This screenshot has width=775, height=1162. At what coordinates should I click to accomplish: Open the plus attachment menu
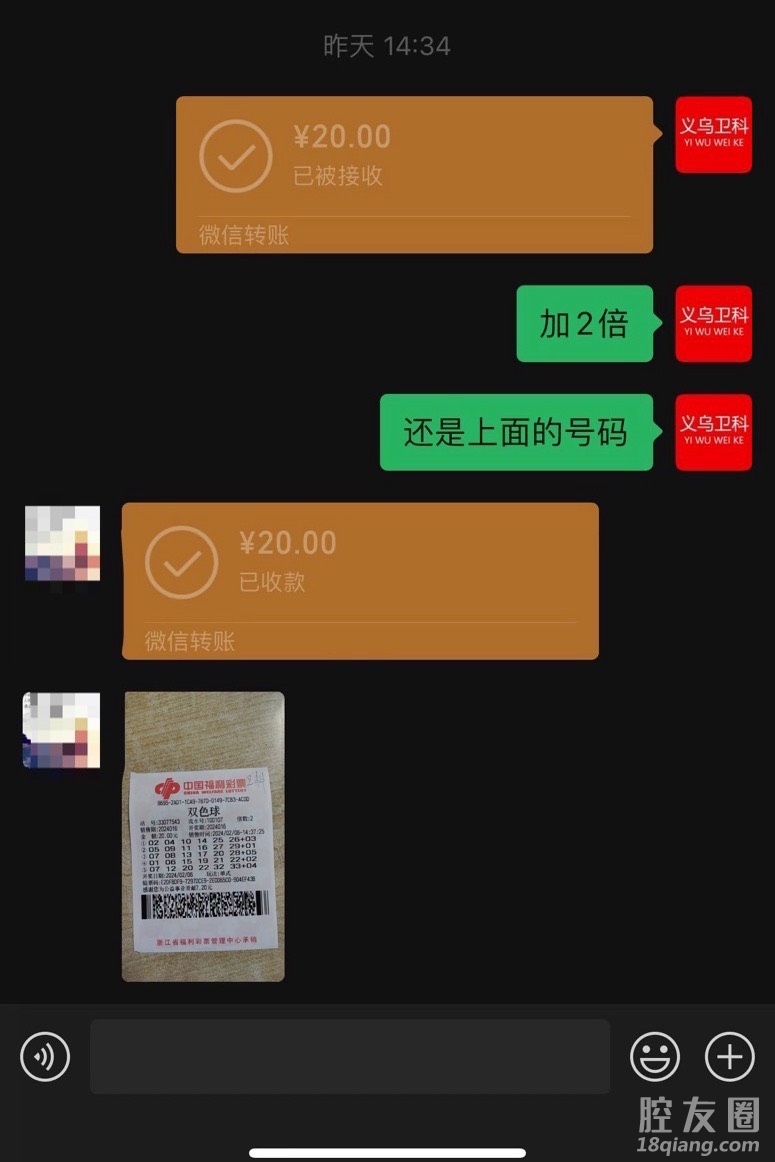(730, 1056)
